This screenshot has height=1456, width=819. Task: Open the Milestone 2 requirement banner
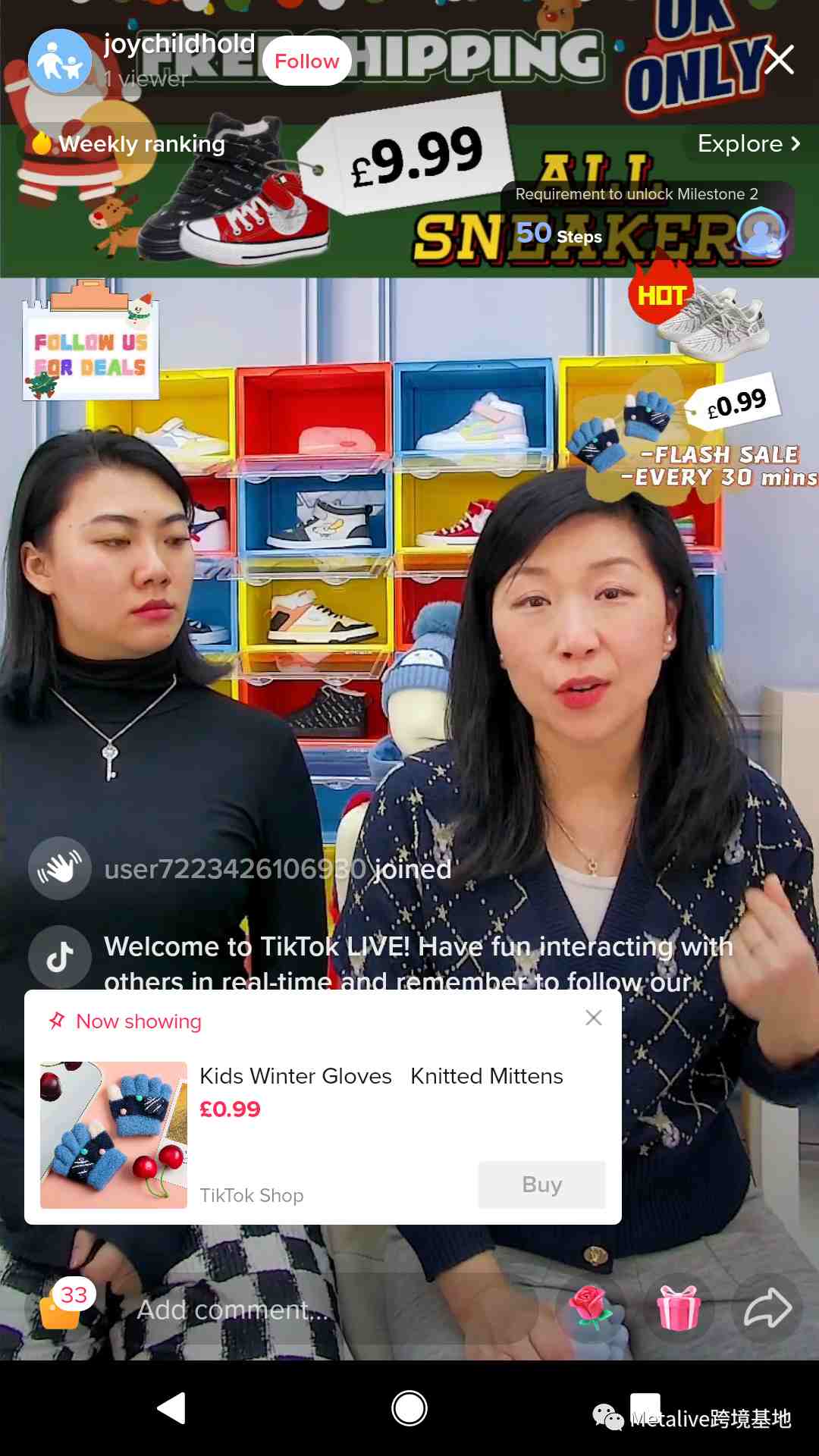[x=648, y=220]
